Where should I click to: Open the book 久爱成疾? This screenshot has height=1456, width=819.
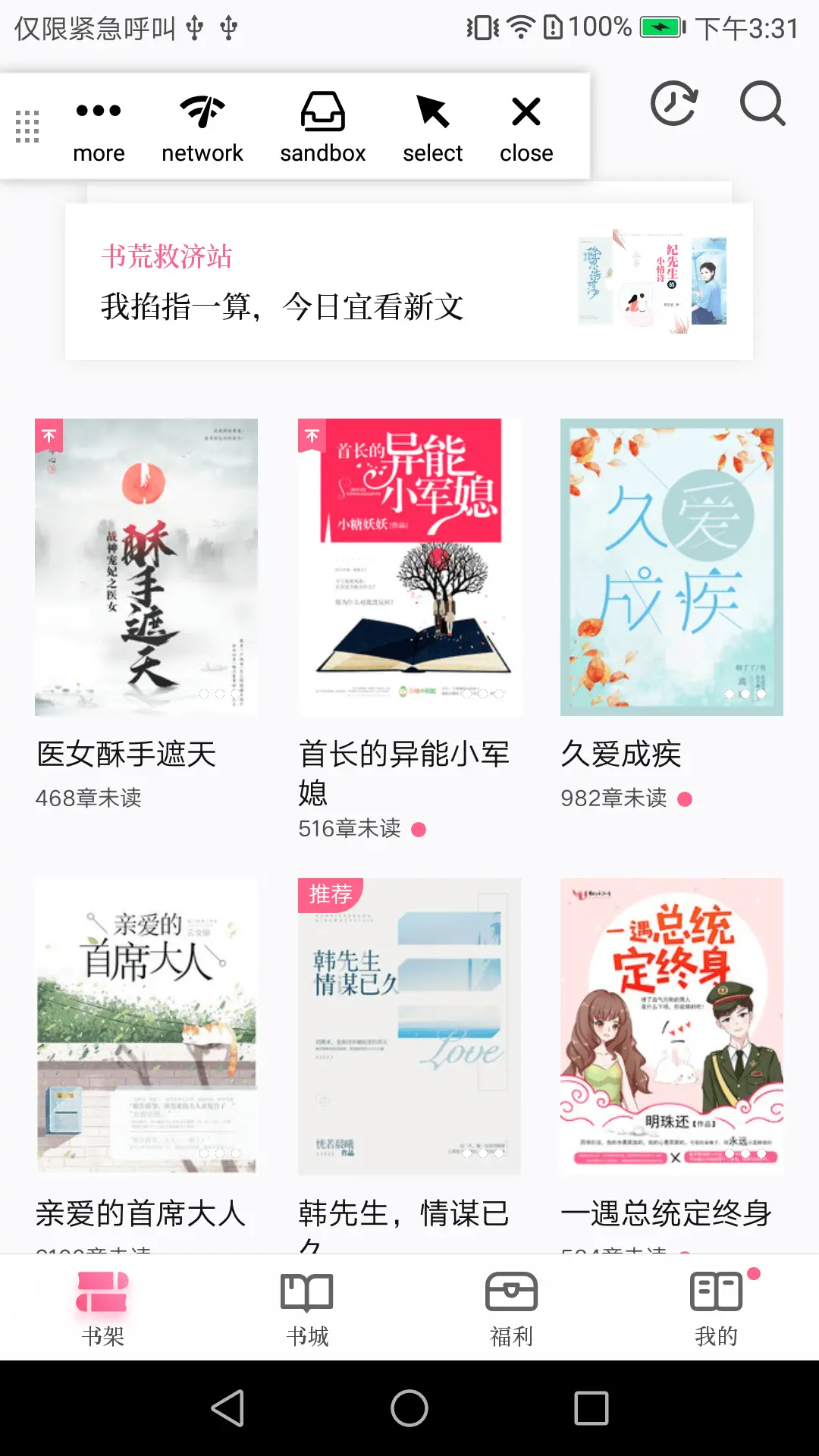click(x=671, y=566)
